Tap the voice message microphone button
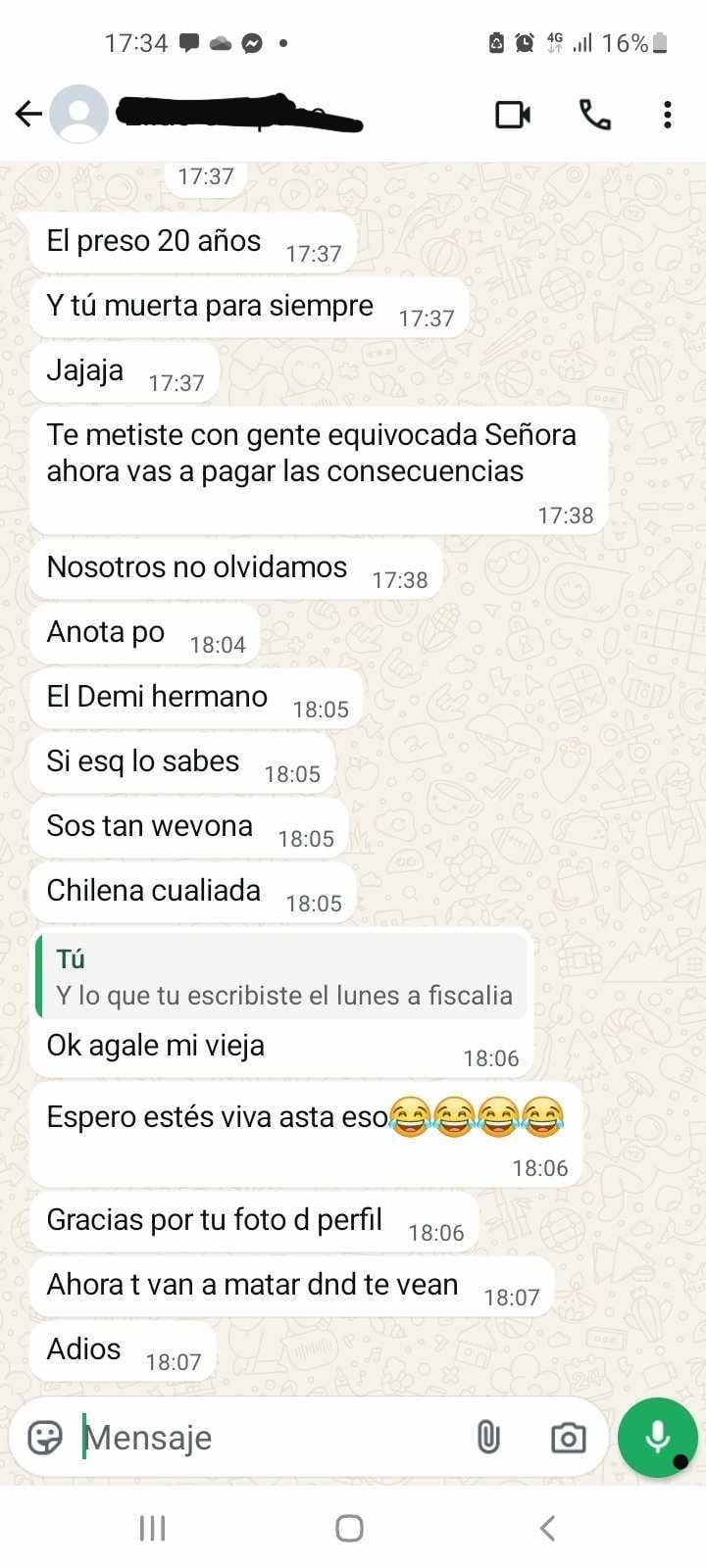The height and width of the screenshot is (1568, 706). [658, 1437]
